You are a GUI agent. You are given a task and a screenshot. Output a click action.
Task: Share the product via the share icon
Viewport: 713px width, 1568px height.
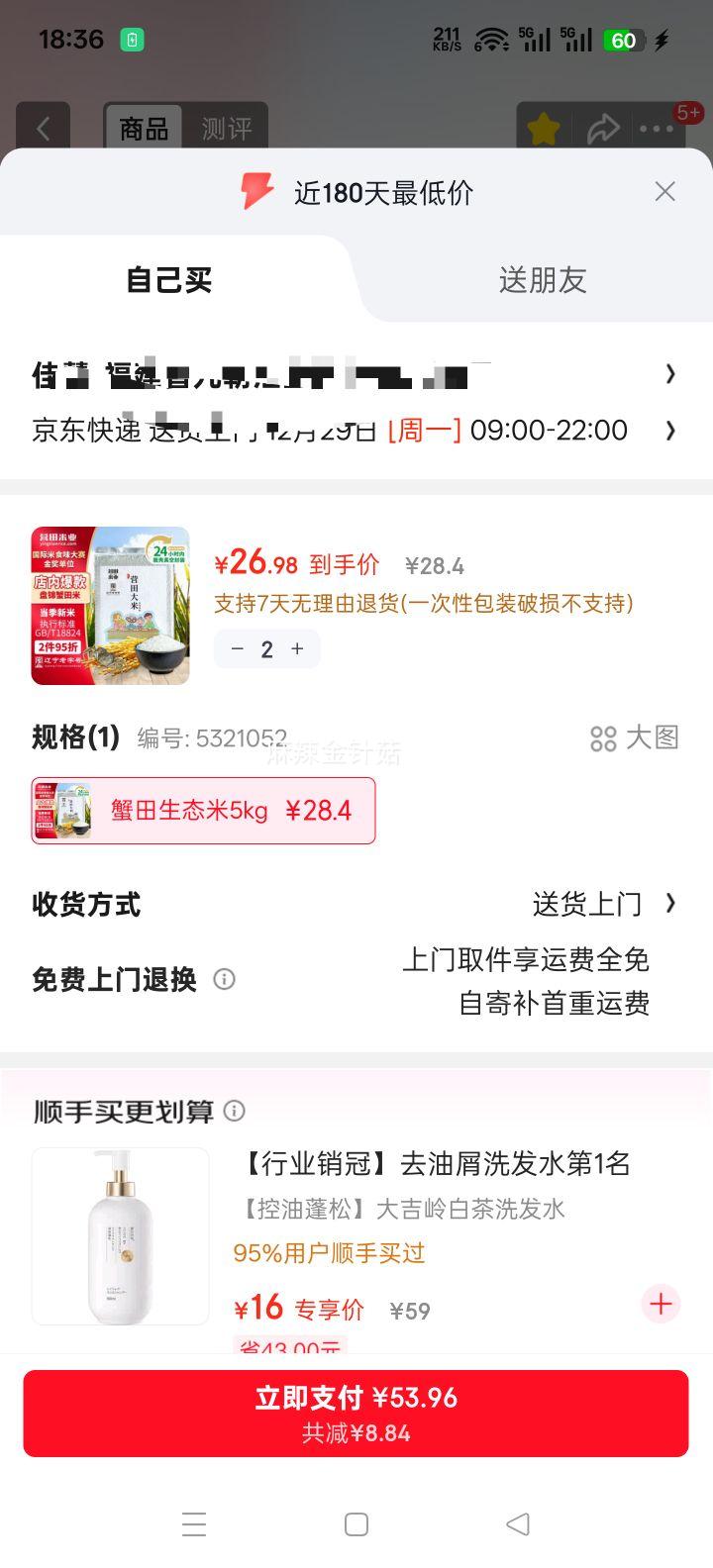click(605, 129)
